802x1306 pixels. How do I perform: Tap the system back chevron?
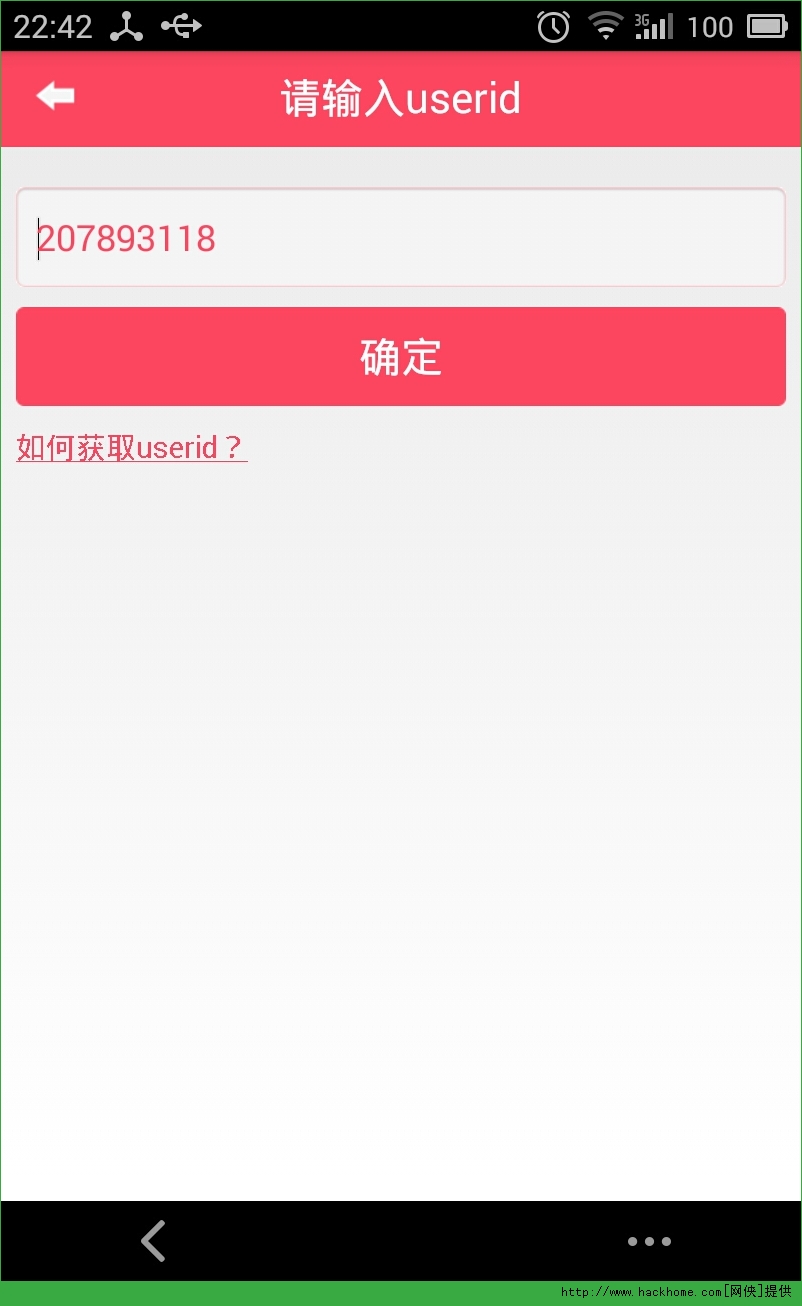(153, 1241)
